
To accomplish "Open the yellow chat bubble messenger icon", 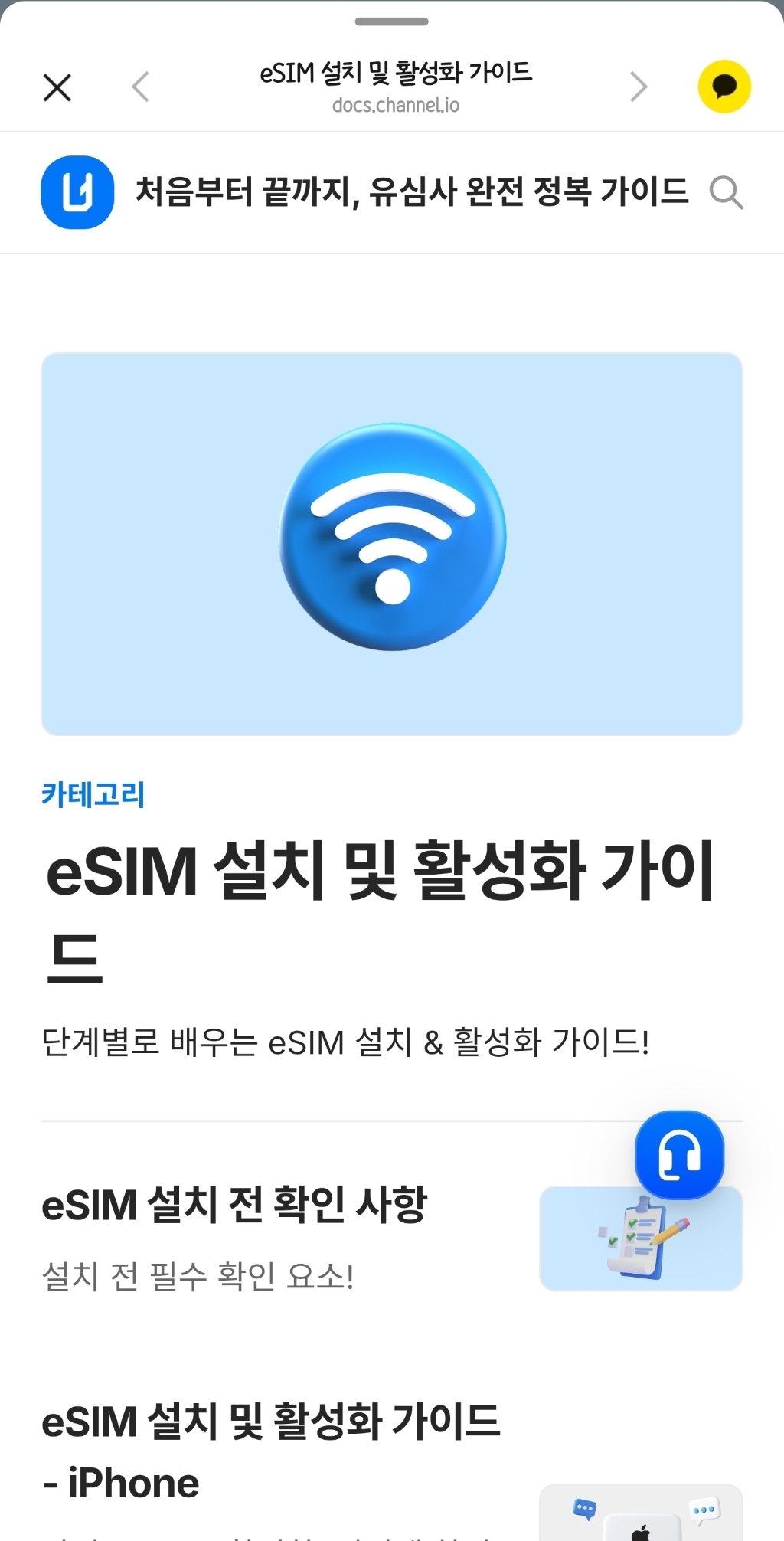I will [724, 87].
